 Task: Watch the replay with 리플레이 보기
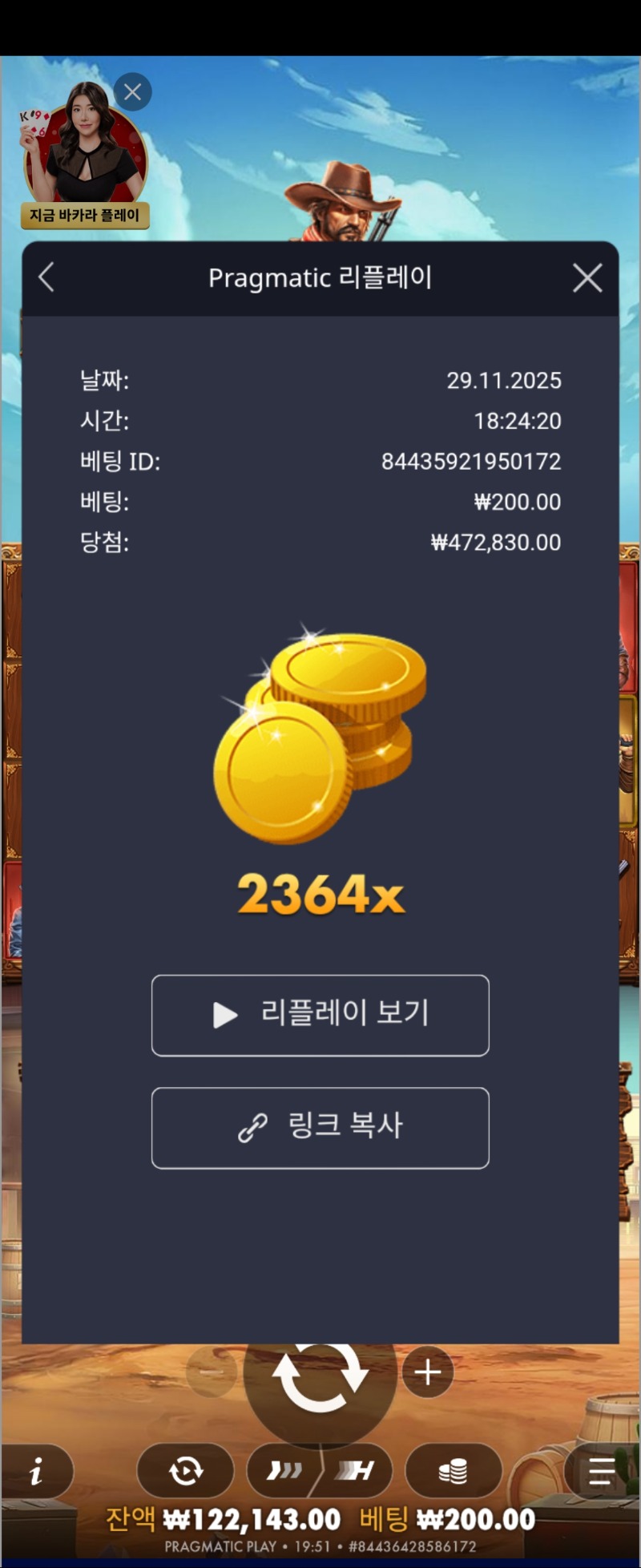(x=320, y=1015)
